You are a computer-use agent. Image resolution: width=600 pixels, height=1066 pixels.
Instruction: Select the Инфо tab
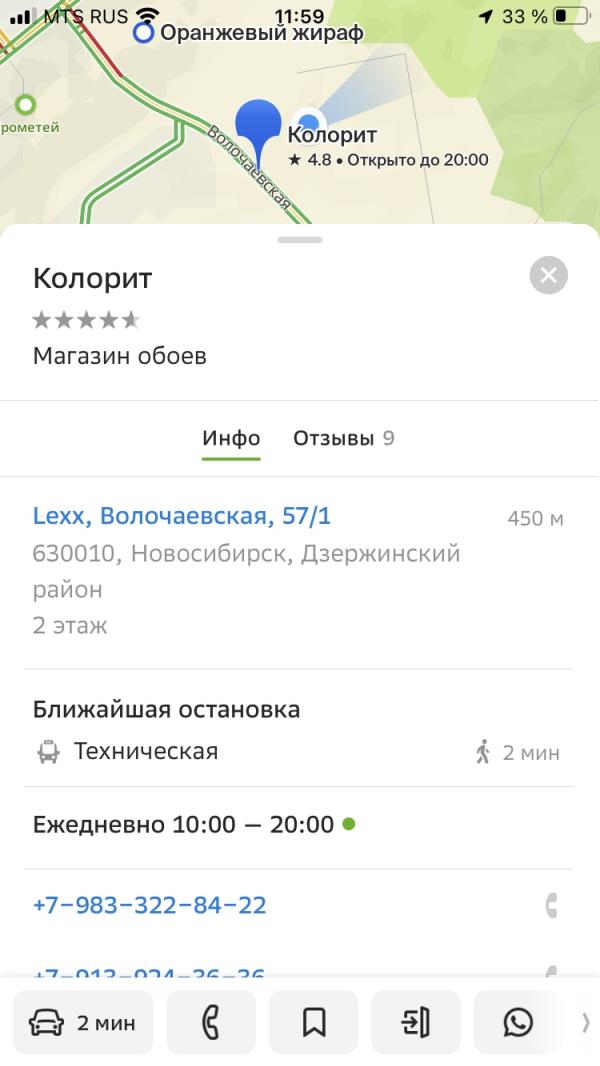click(x=231, y=438)
